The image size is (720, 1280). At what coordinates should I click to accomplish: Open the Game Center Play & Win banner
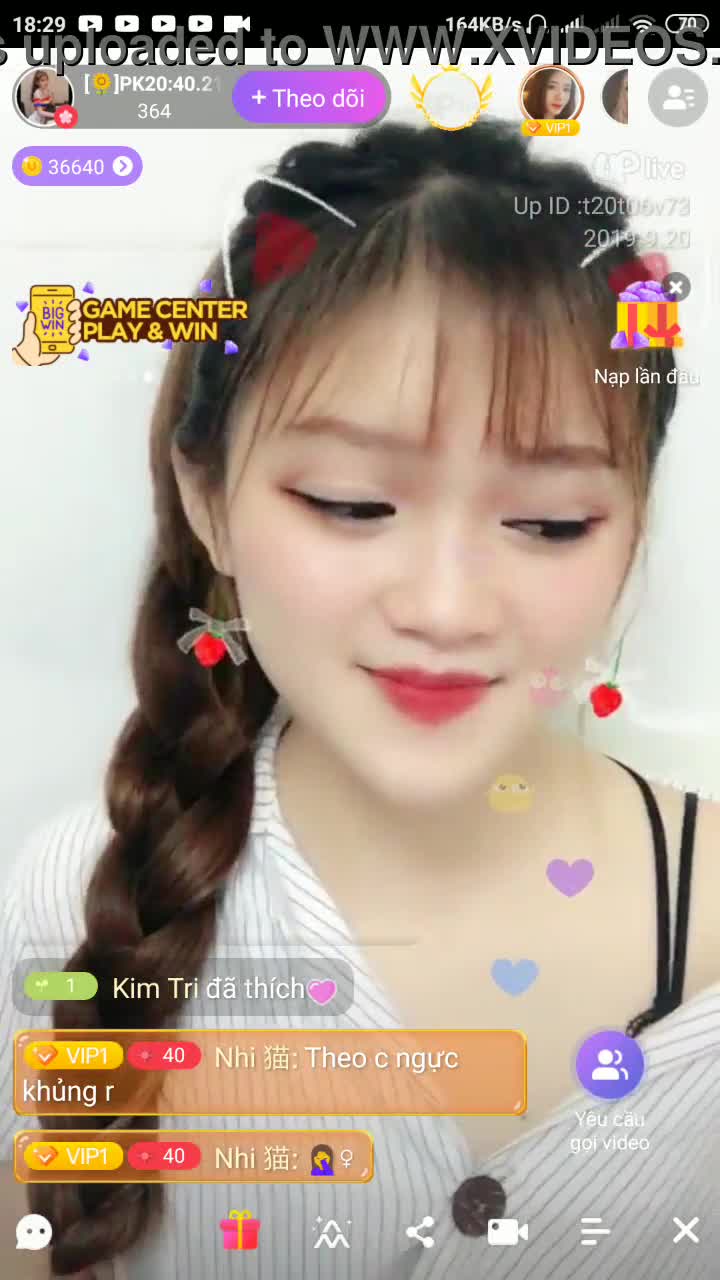click(130, 322)
